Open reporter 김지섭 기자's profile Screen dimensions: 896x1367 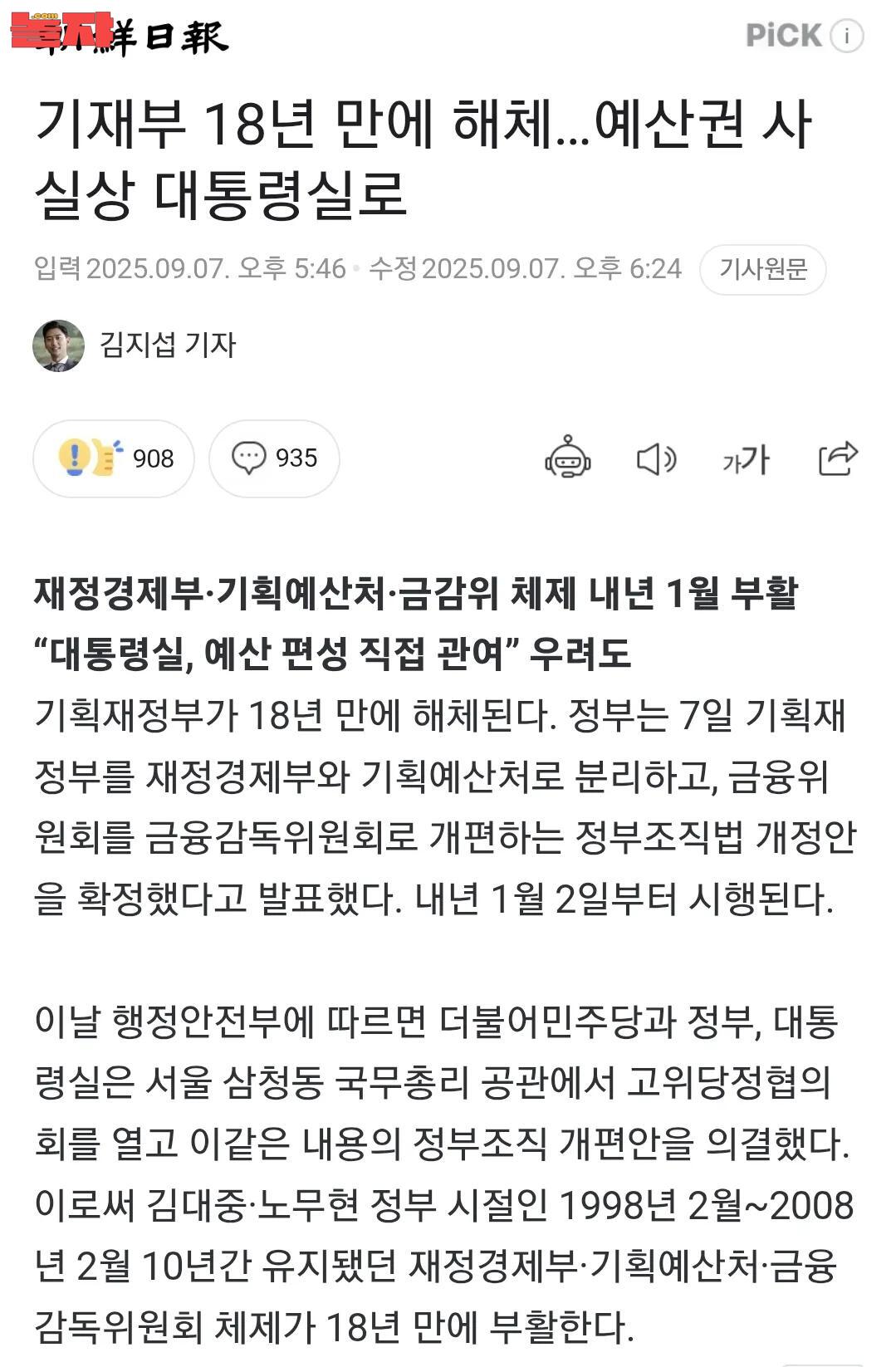166,345
